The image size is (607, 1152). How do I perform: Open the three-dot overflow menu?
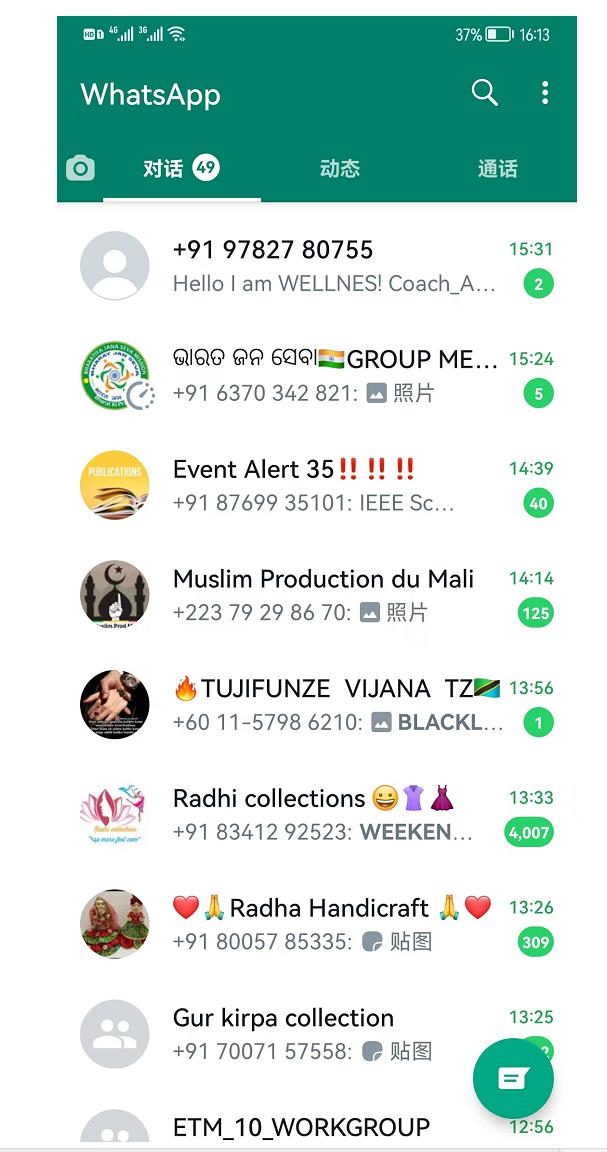tap(545, 93)
